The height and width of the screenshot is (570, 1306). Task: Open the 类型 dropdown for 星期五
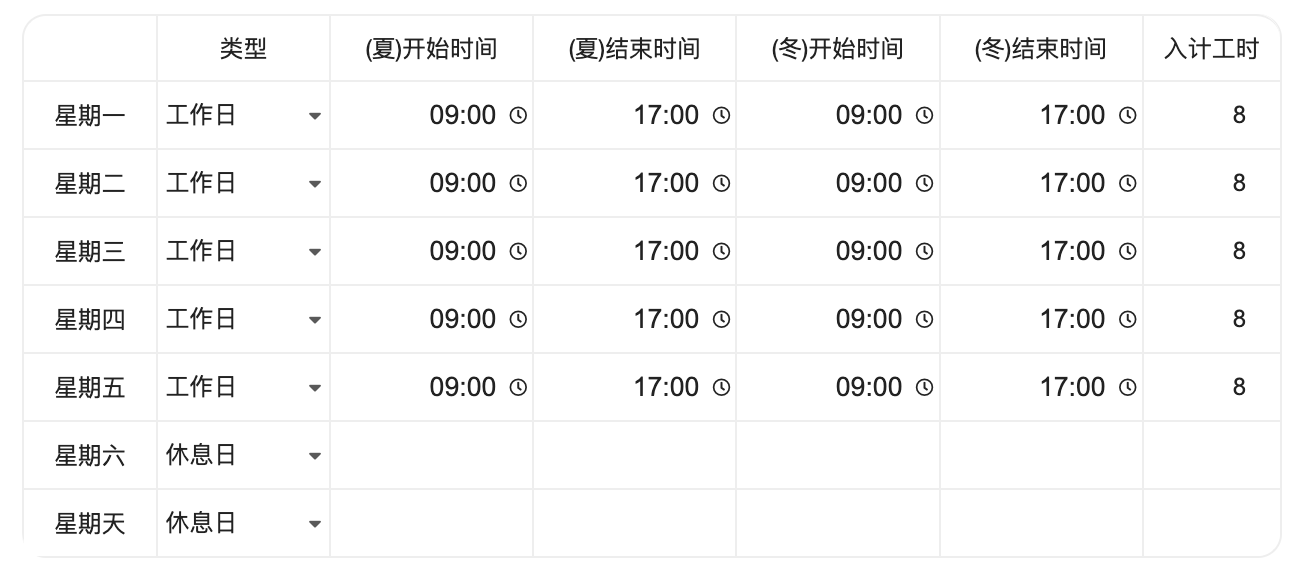tap(243, 388)
